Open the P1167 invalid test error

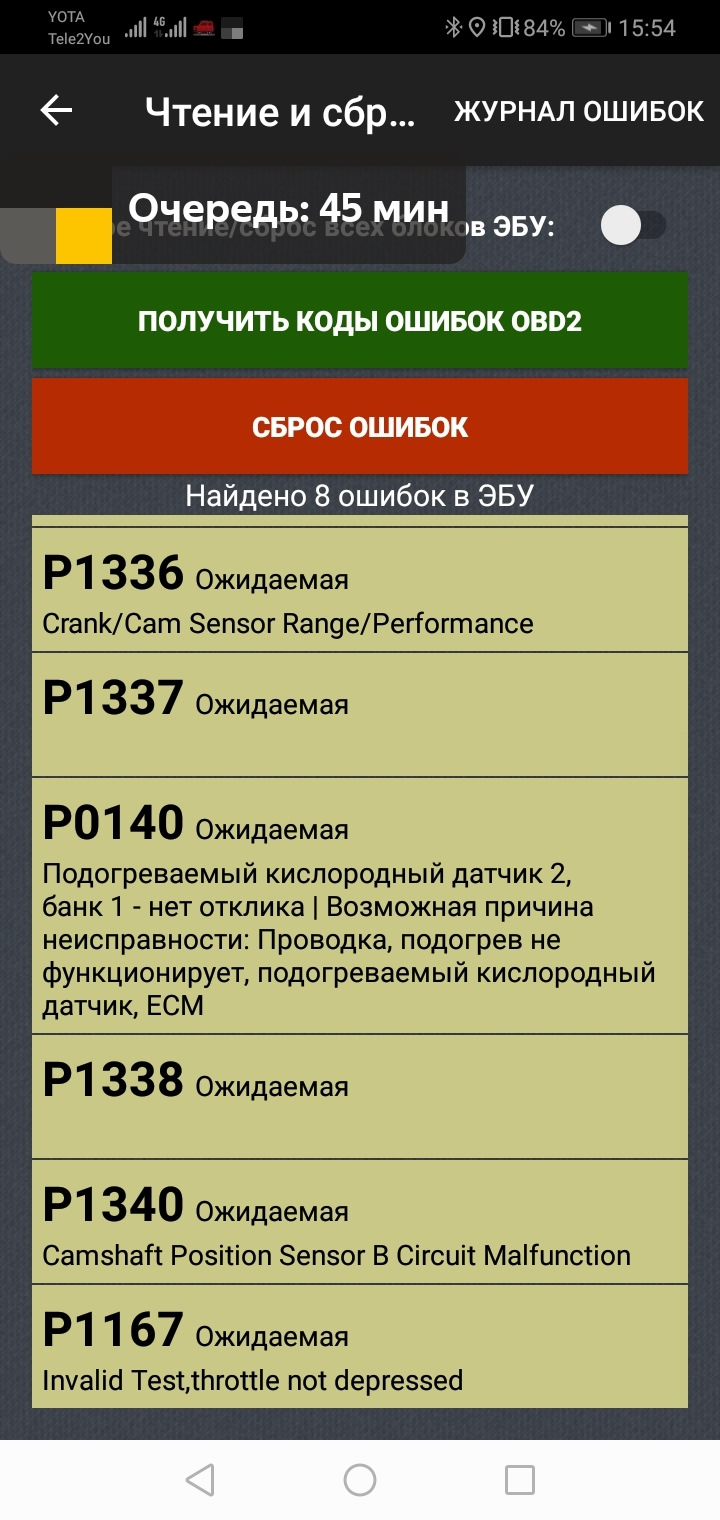(x=360, y=1346)
